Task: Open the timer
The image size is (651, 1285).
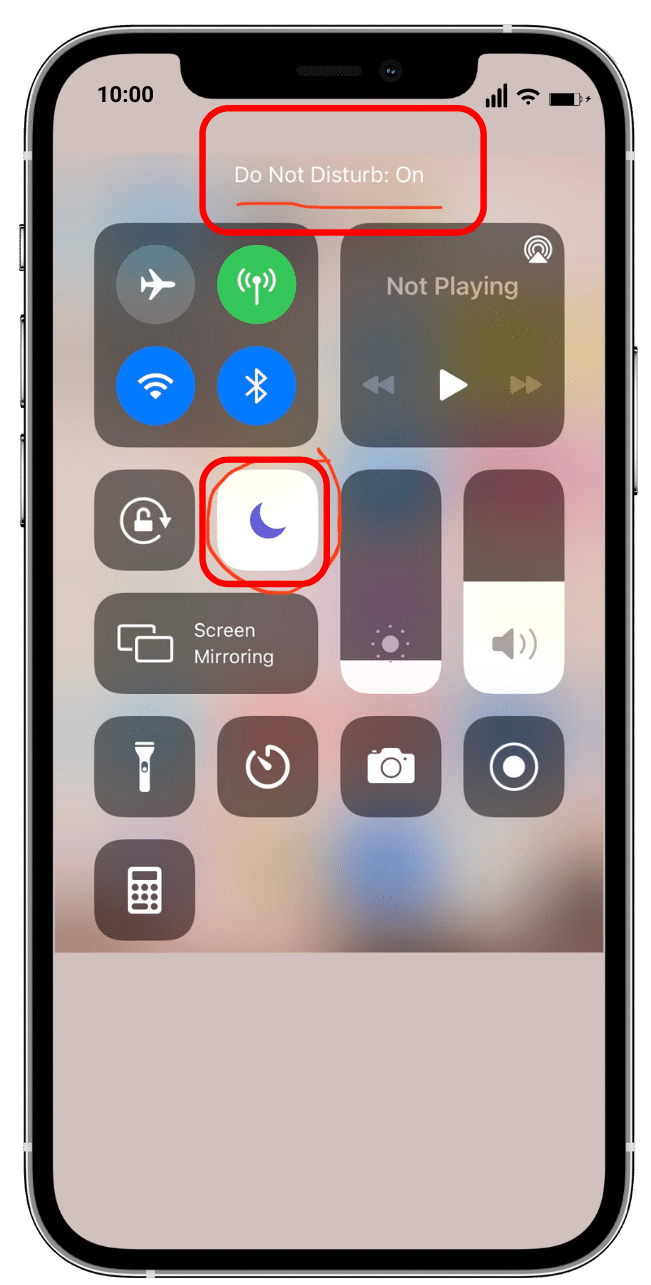Action: tap(267, 767)
